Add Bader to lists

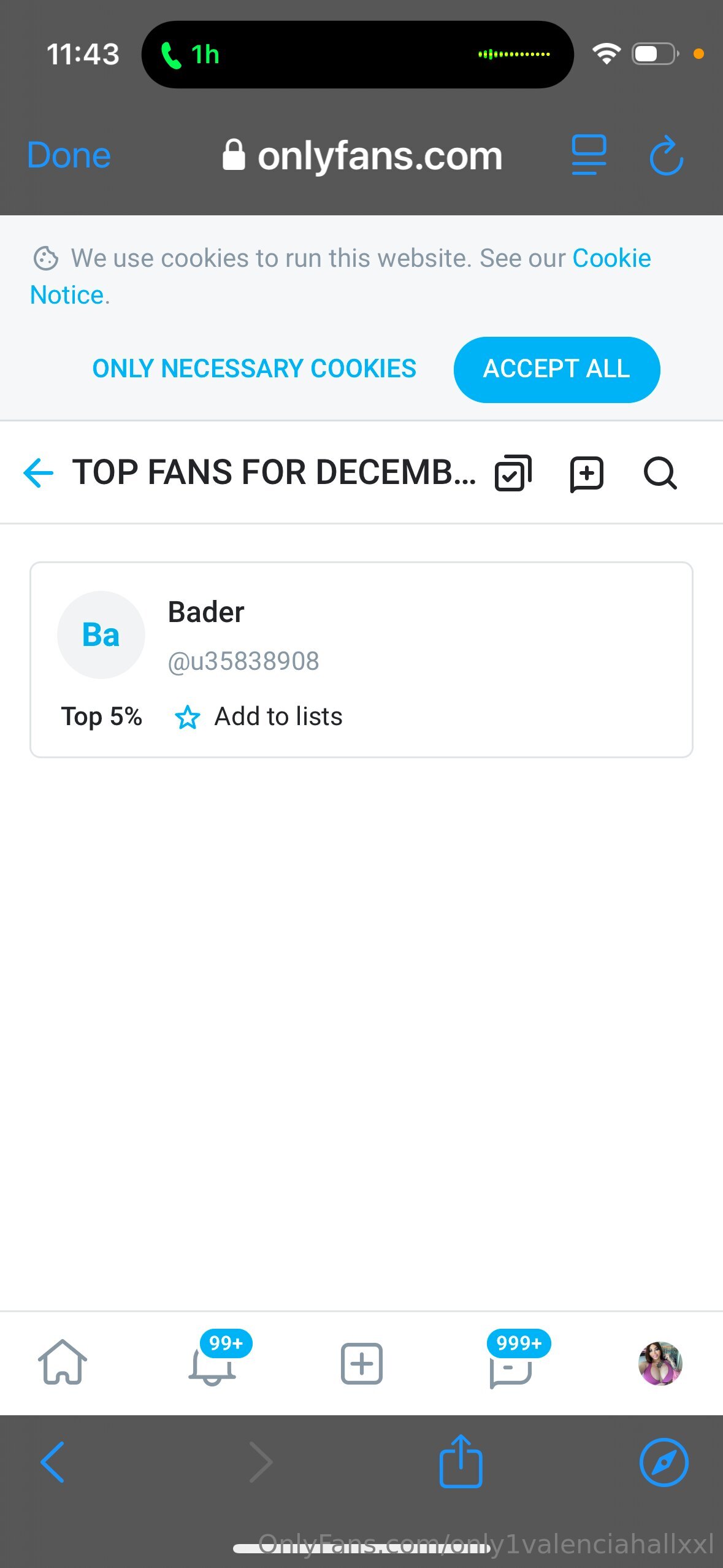[259, 717]
